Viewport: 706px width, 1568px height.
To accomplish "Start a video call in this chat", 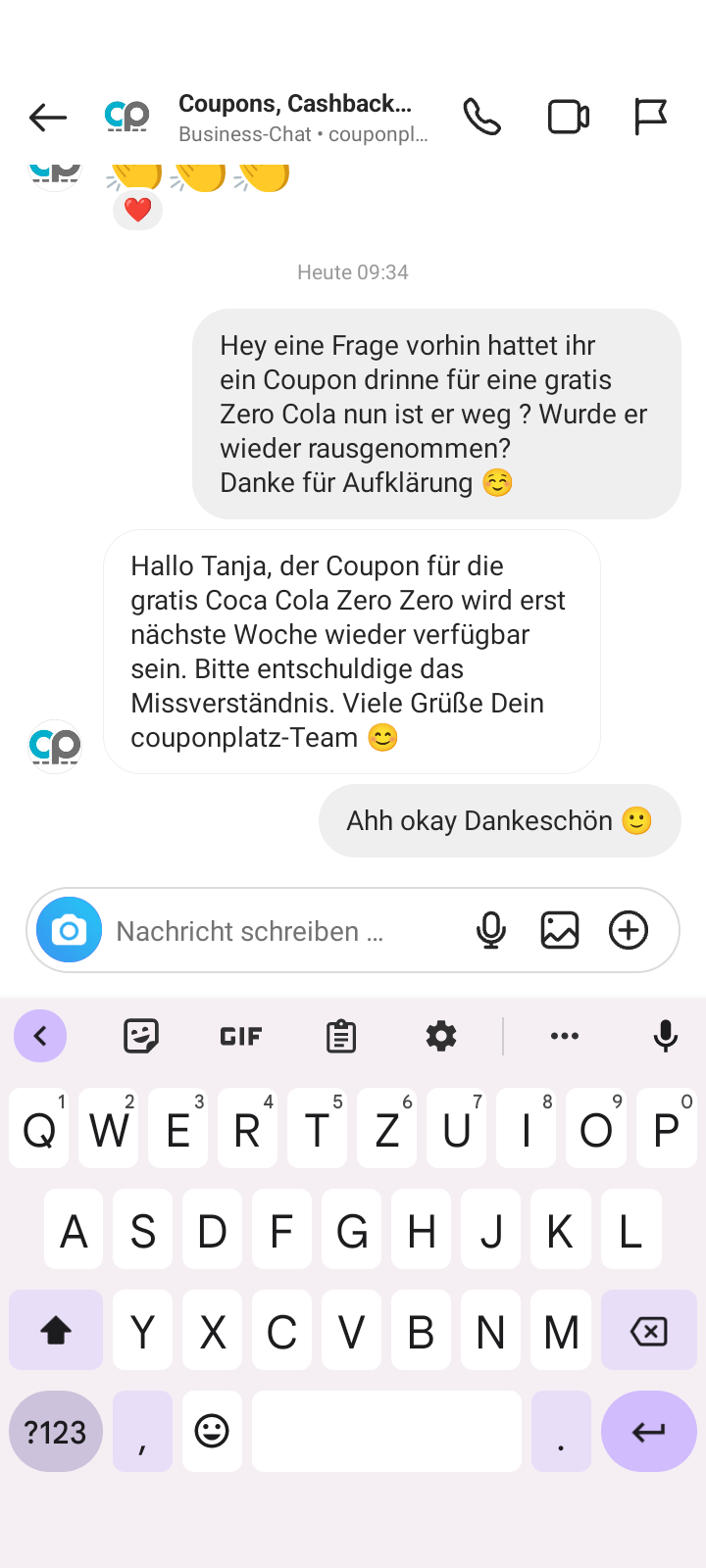I will (x=568, y=118).
